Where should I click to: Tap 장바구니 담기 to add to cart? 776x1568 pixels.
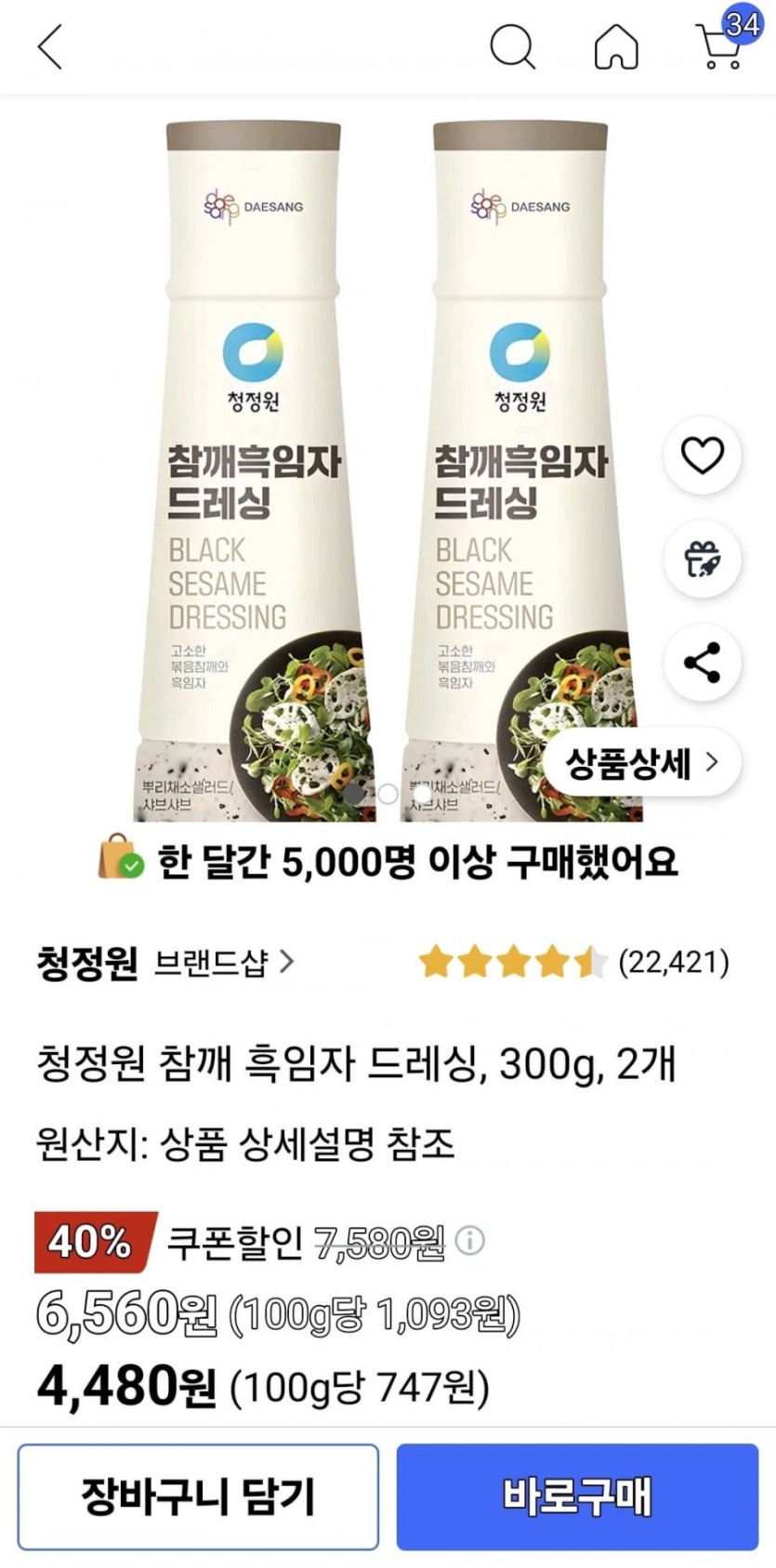click(198, 1496)
